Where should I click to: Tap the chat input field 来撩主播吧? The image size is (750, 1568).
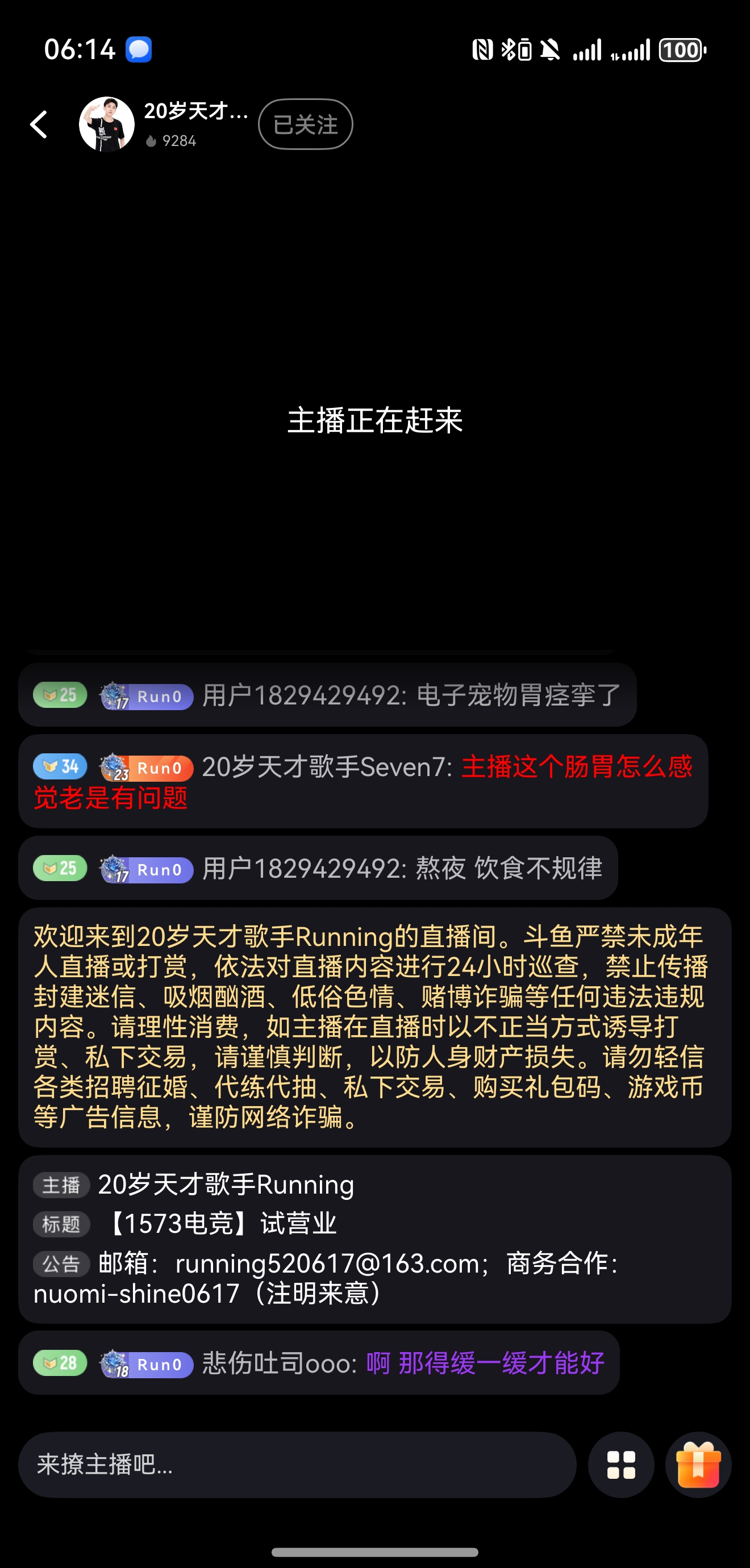244,1463
